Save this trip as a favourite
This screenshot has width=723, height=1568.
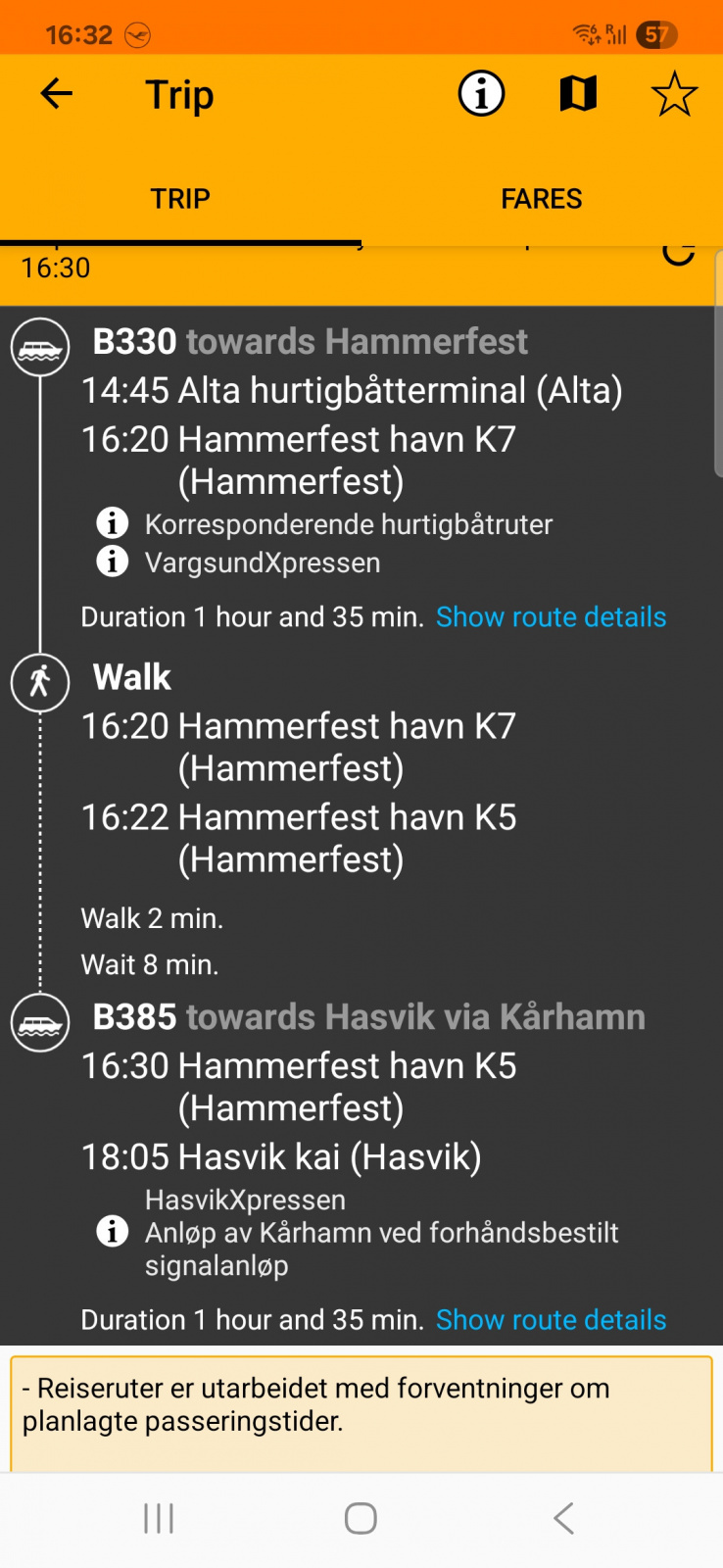(674, 95)
